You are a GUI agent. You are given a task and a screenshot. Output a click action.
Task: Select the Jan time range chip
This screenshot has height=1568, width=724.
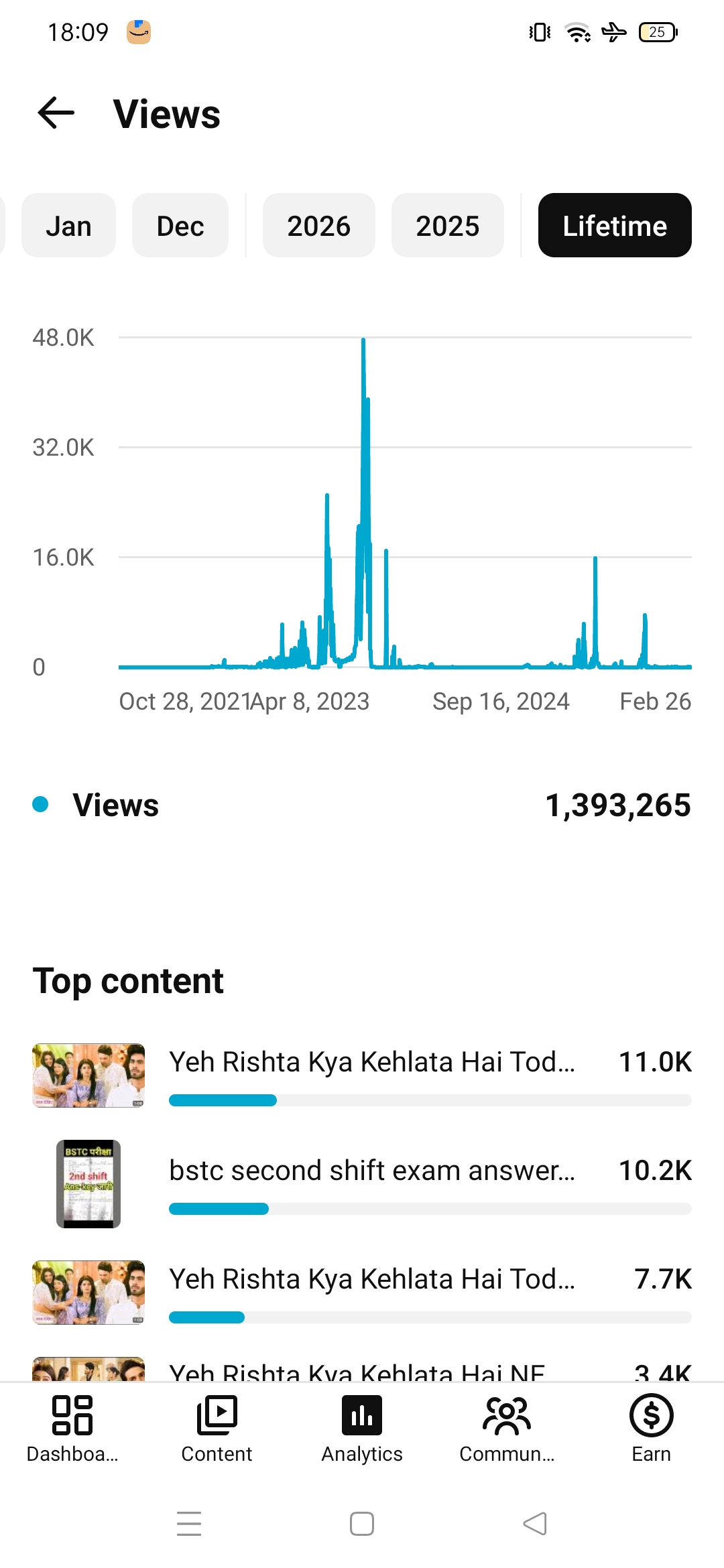[68, 226]
